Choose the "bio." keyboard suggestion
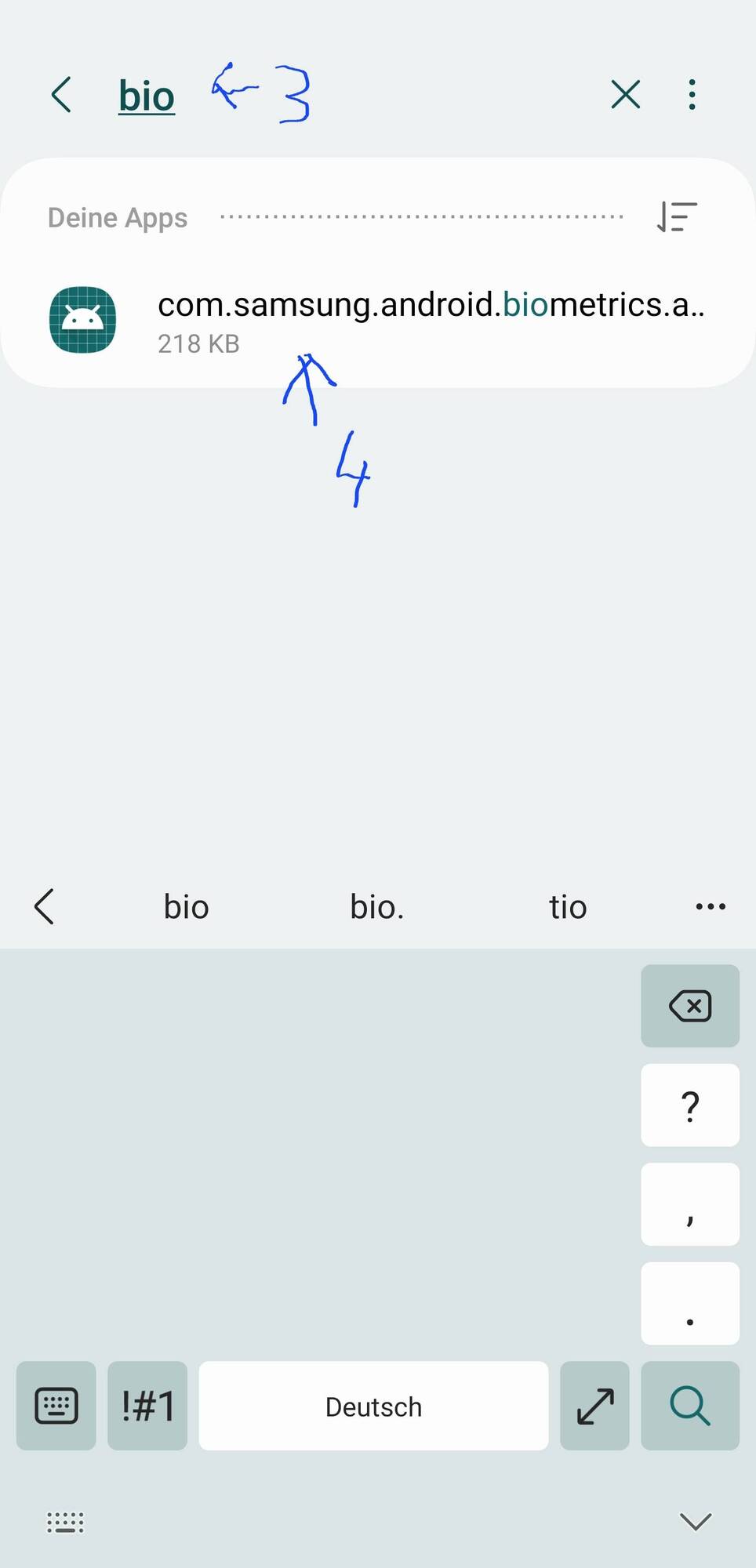The height and width of the screenshot is (1568, 756). [376, 907]
